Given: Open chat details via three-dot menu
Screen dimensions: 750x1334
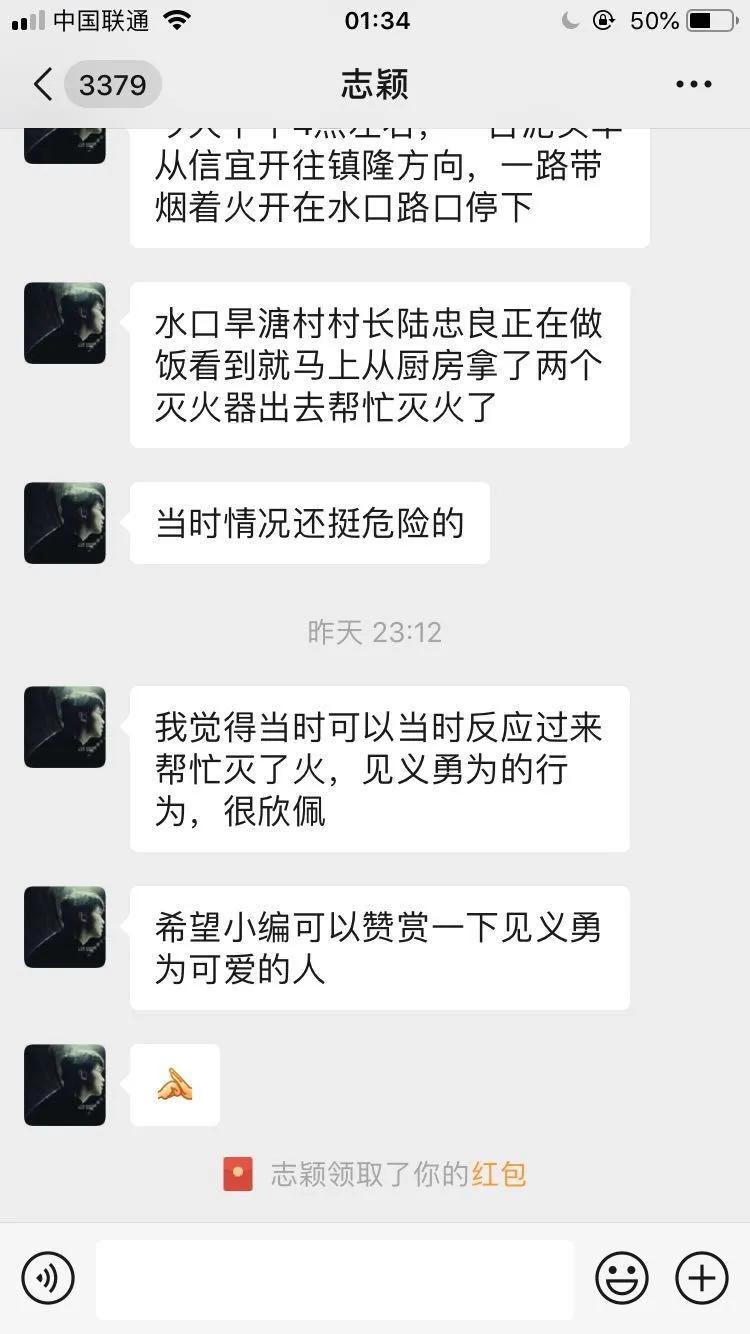Looking at the screenshot, I should click(693, 85).
